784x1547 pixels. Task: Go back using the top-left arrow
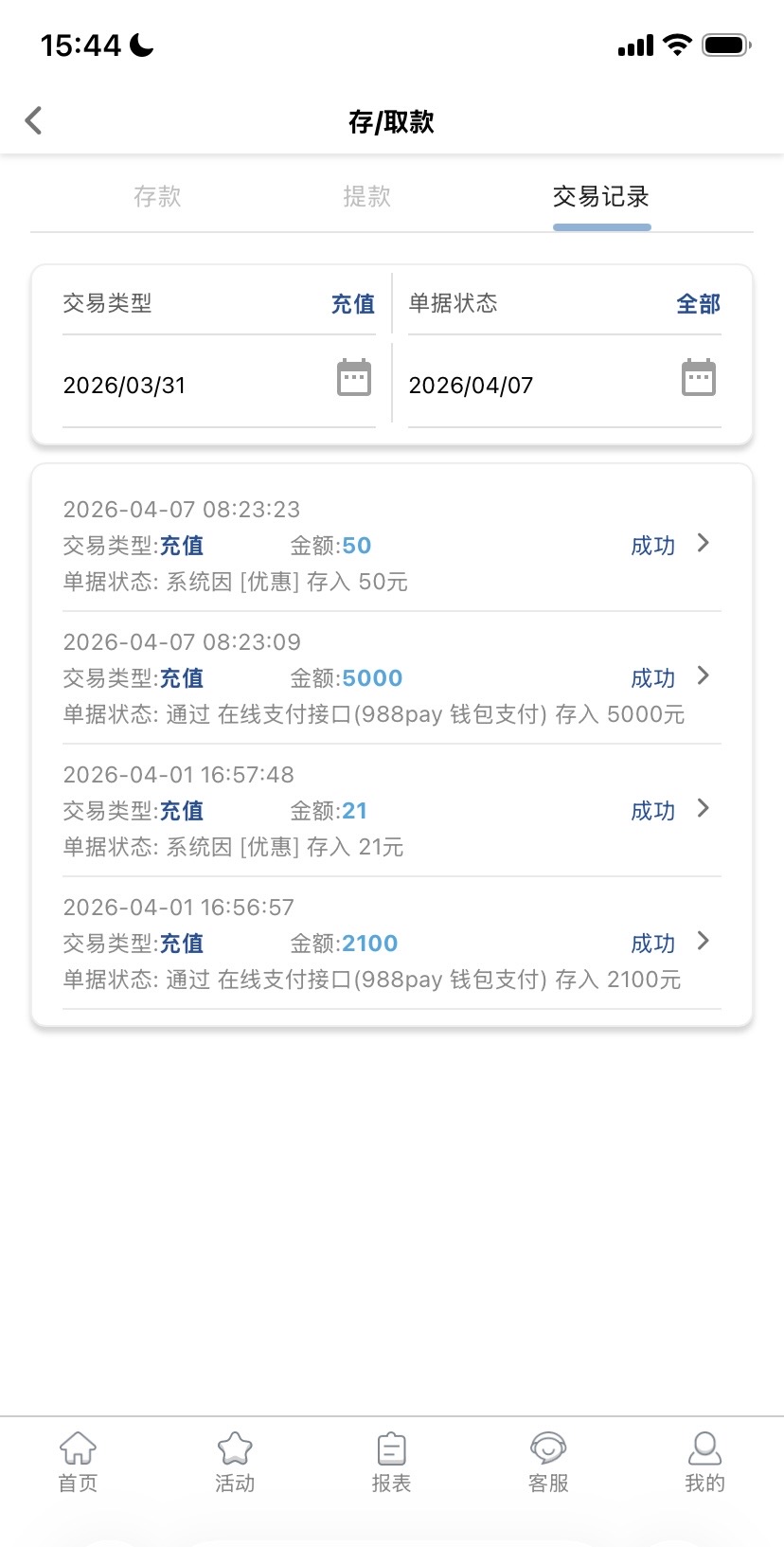(x=34, y=120)
